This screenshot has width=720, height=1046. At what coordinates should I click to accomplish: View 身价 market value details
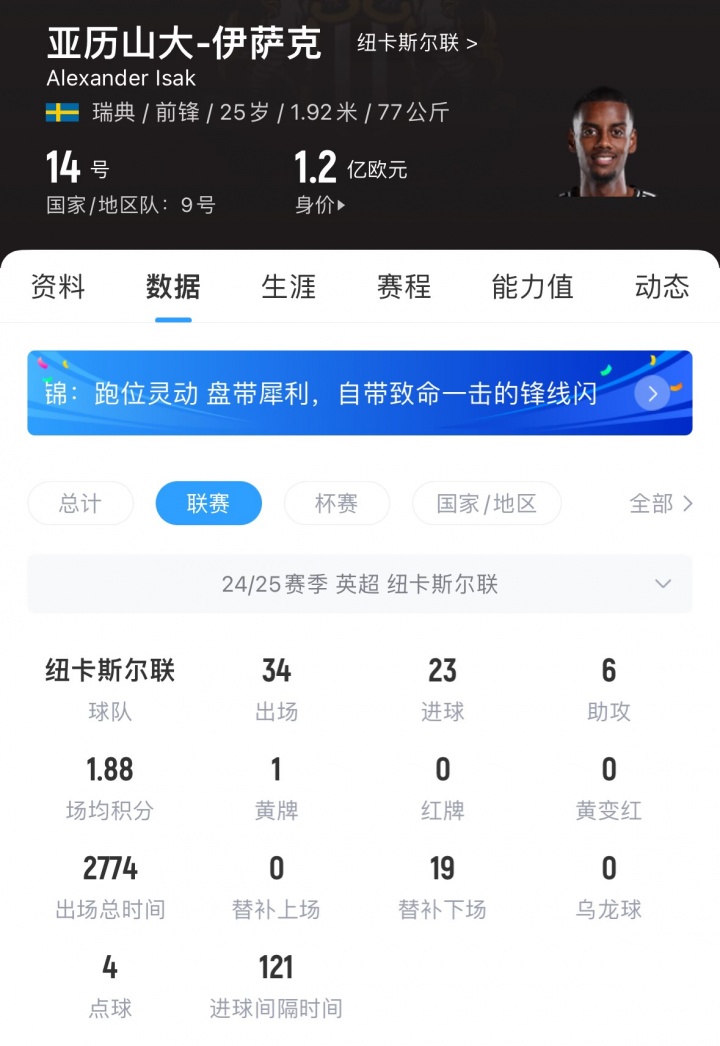320,205
